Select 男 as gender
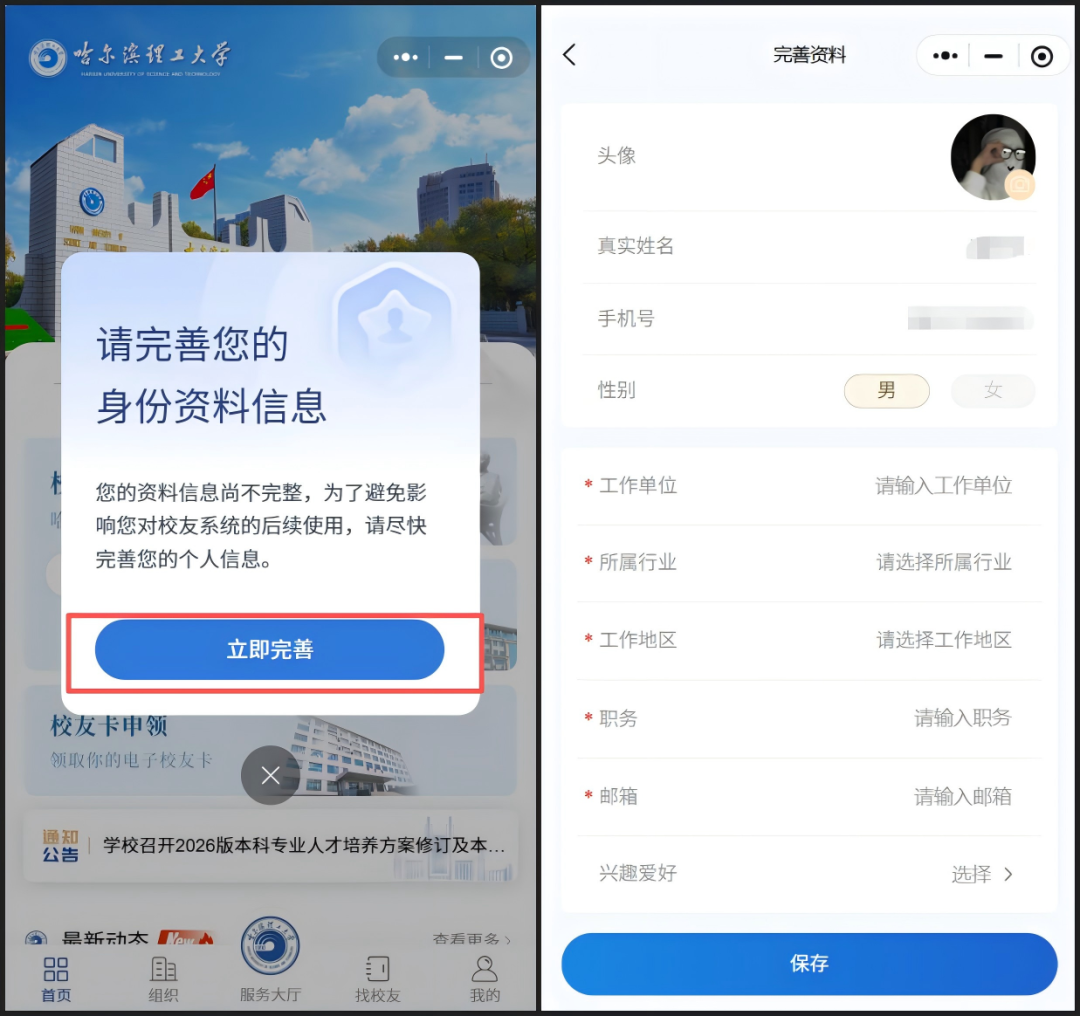Screen dimensions: 1080x1016 pyautogui.click(x=886, y=391)
